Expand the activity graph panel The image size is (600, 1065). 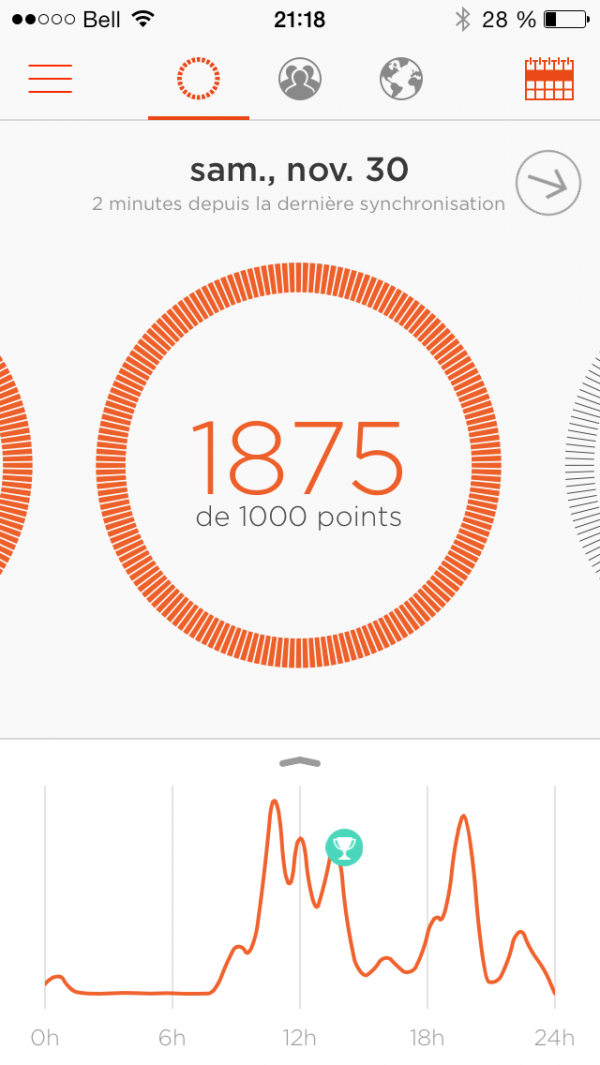(x=300, y=762)
